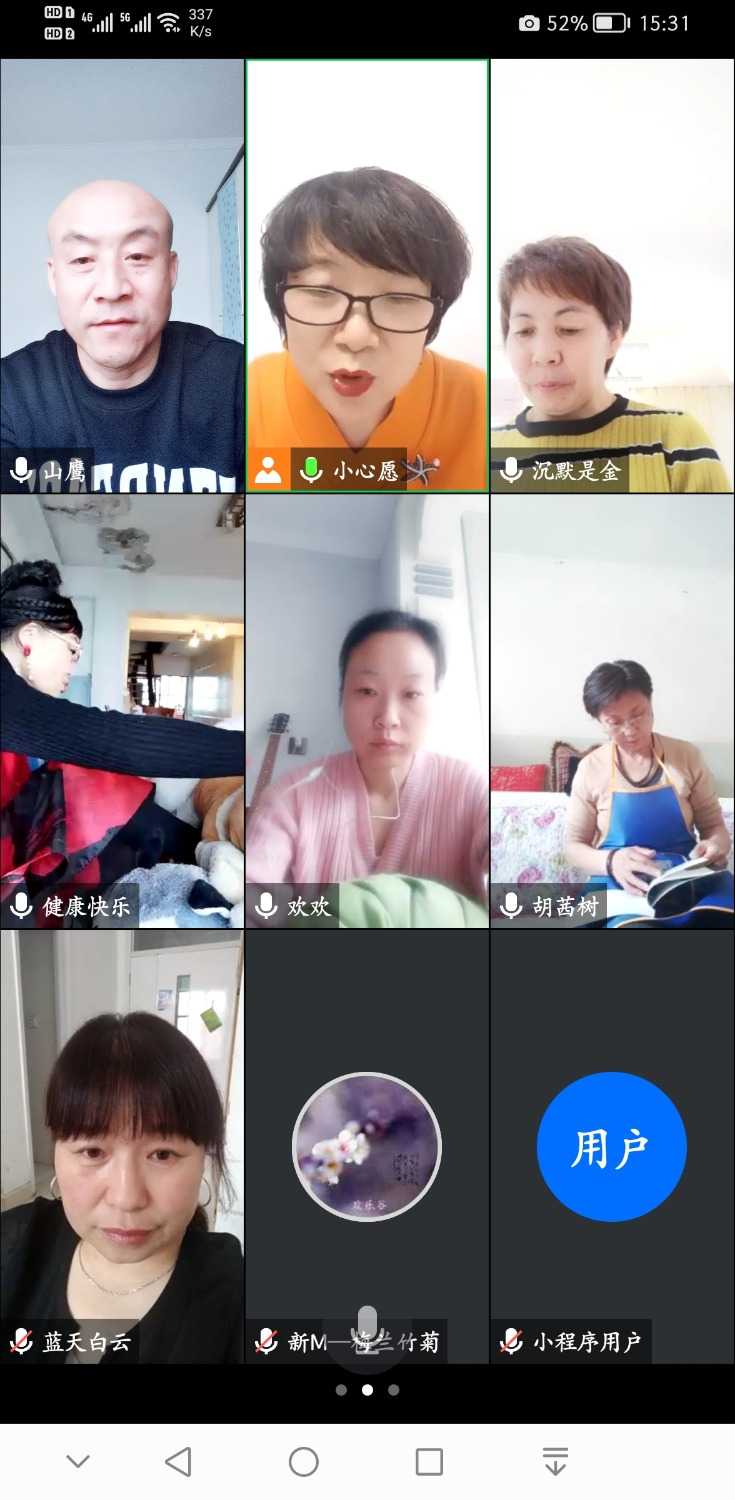735x1500 pixels.
Task: Enlarge 健康快乐's video feed
Action: tap(122, 710)
